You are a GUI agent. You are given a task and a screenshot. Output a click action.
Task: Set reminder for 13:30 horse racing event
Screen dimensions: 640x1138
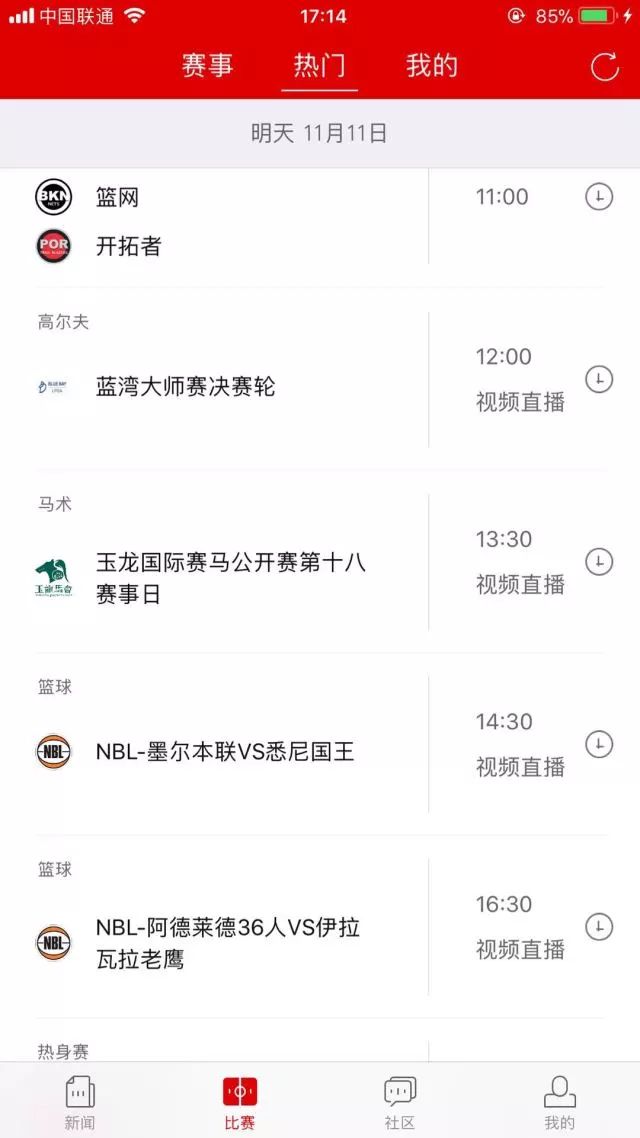click(x=599, y=562)
